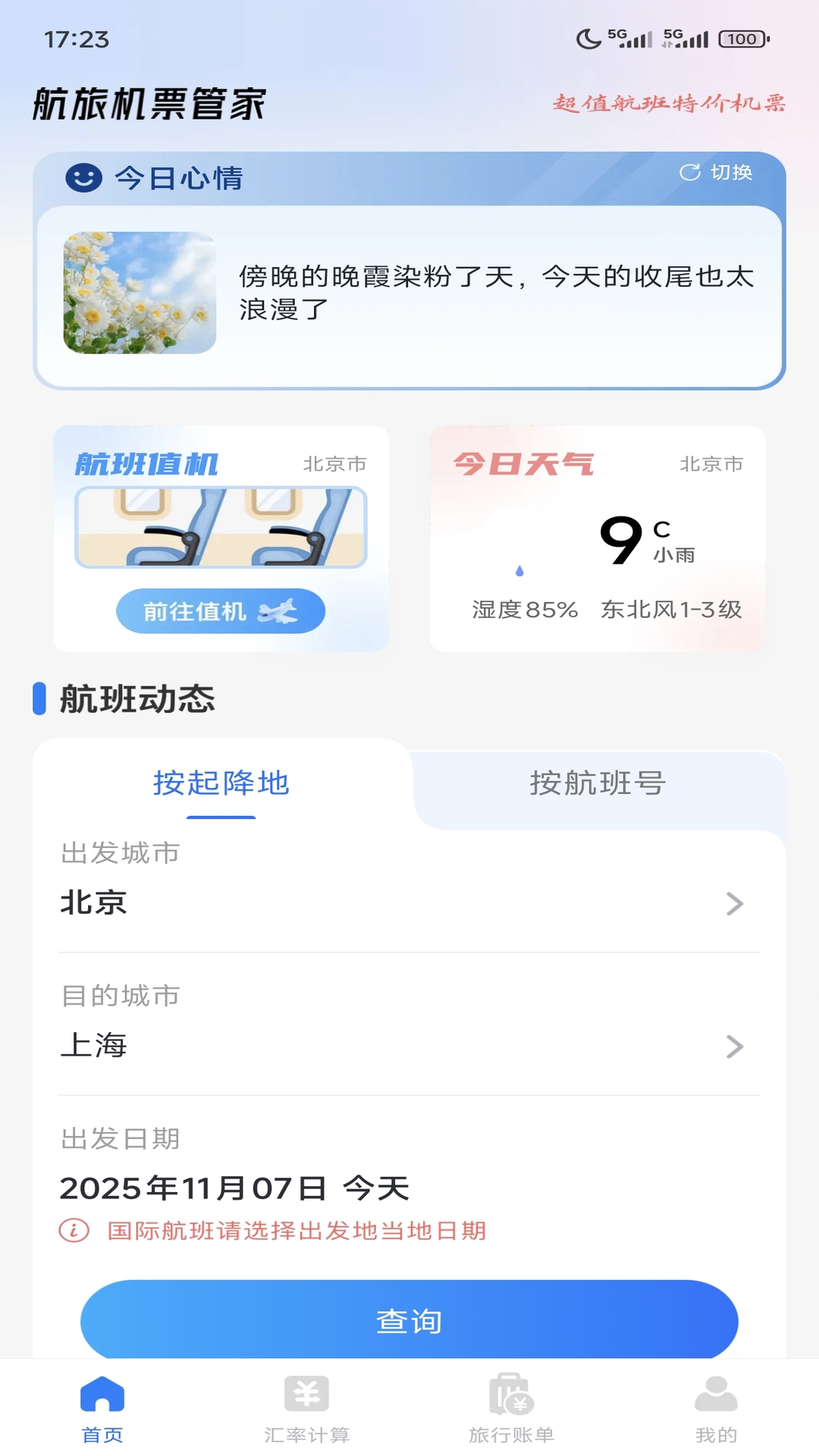Switch to the 按航班号 tab
The width and height of the screenshot is (819, 1456).
pyautogui.click(x=598, y=785)
